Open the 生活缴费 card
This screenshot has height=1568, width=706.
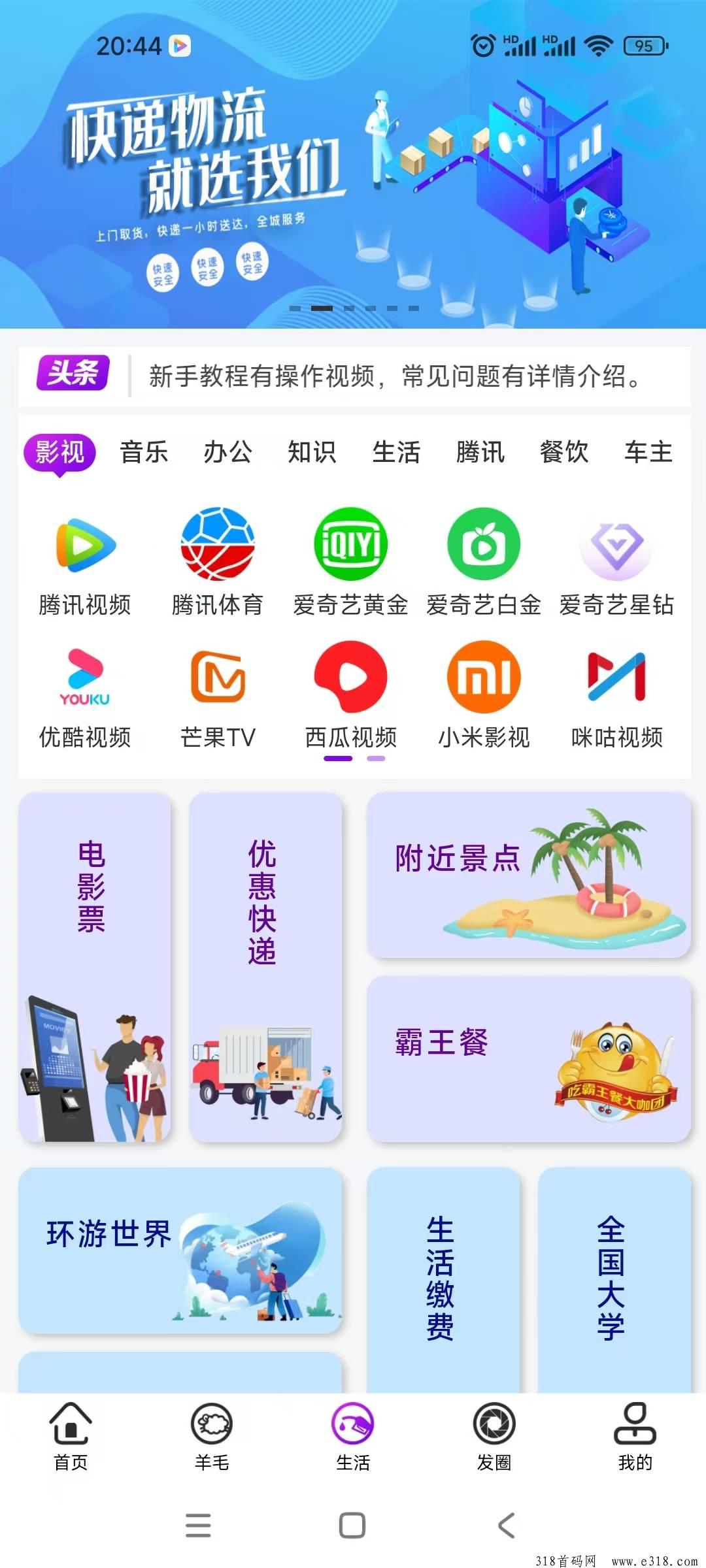tap(443, 1281)
